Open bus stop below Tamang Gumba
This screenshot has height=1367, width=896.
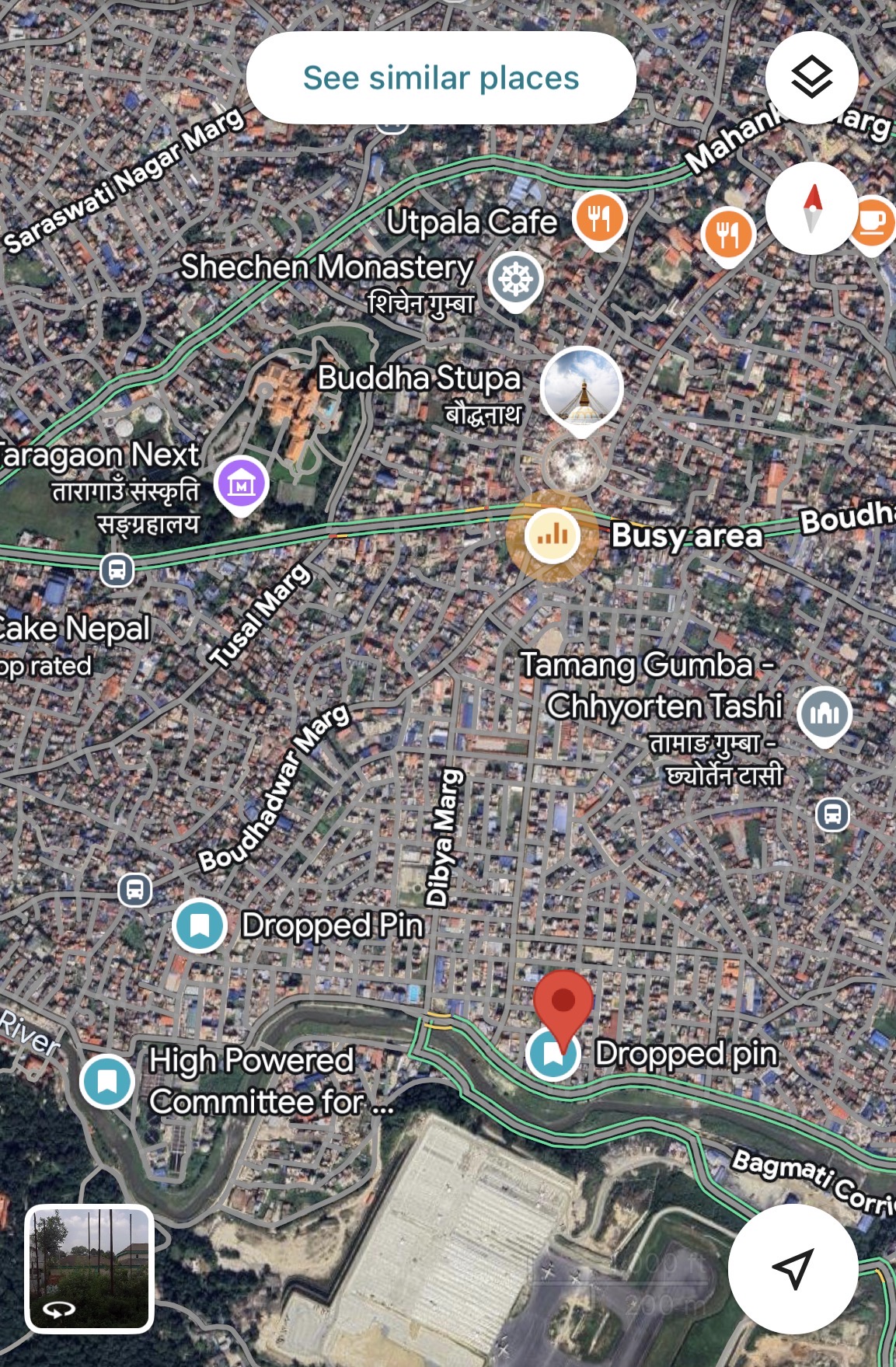(832, 815)
